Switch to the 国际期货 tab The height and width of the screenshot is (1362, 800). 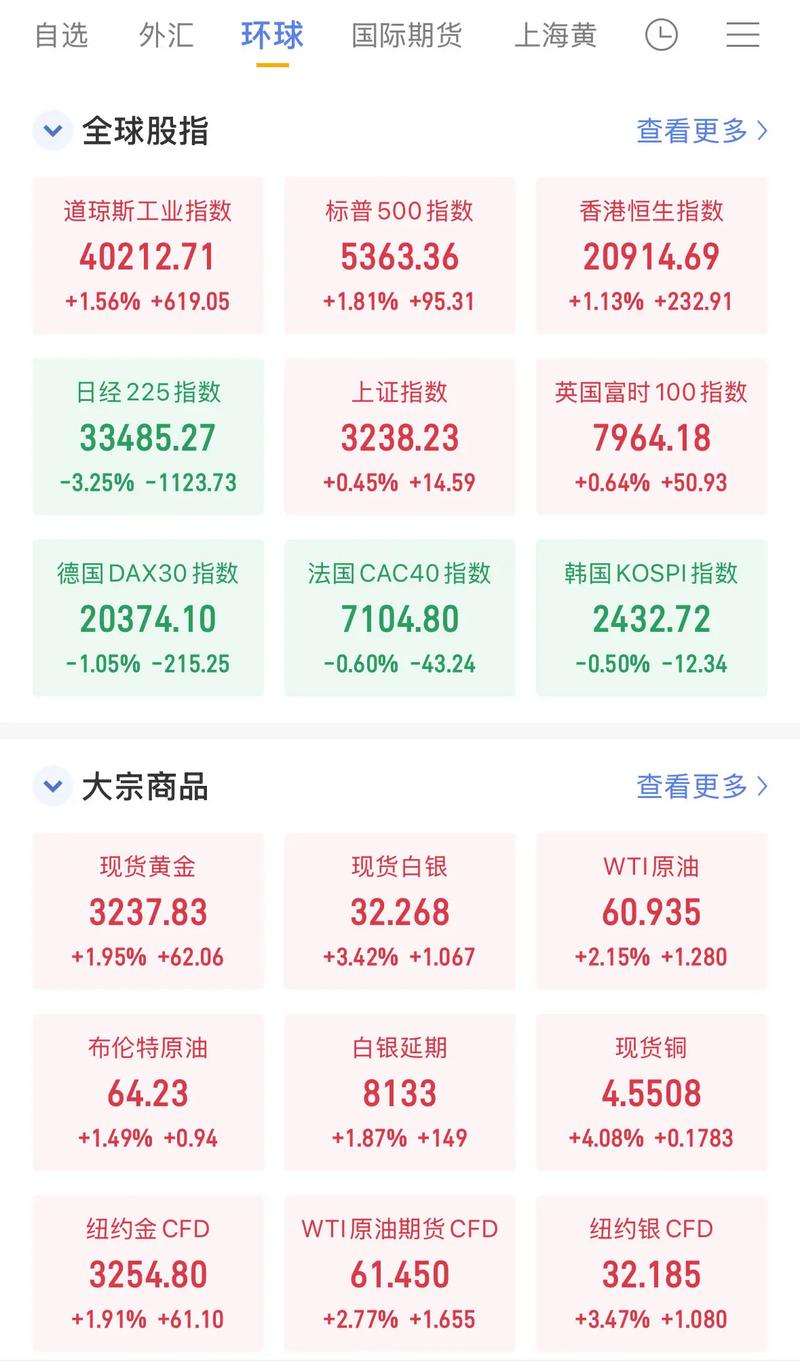click(406, 35)
